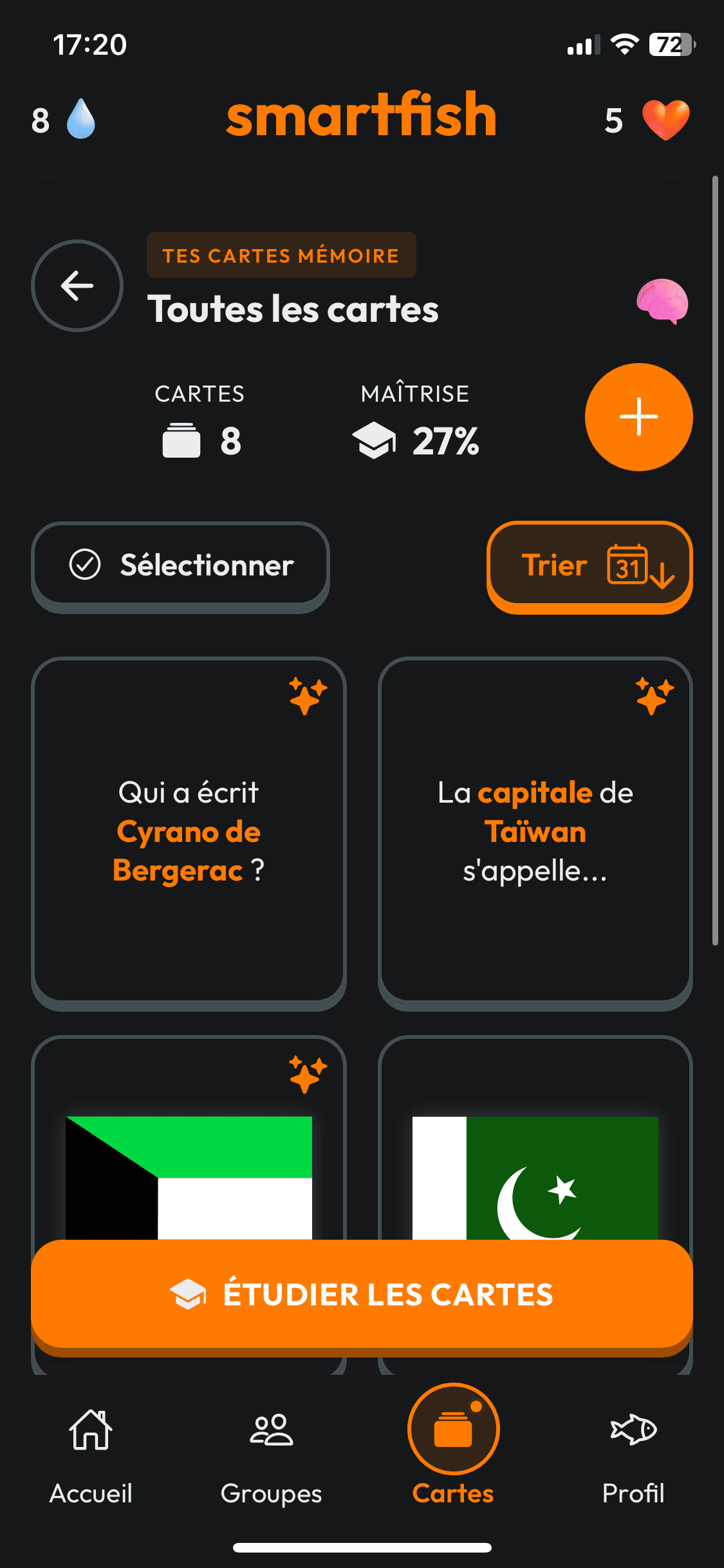Go back with the arrow button
The width and height of the screenshot is (724, 1568).
[77, 286]
